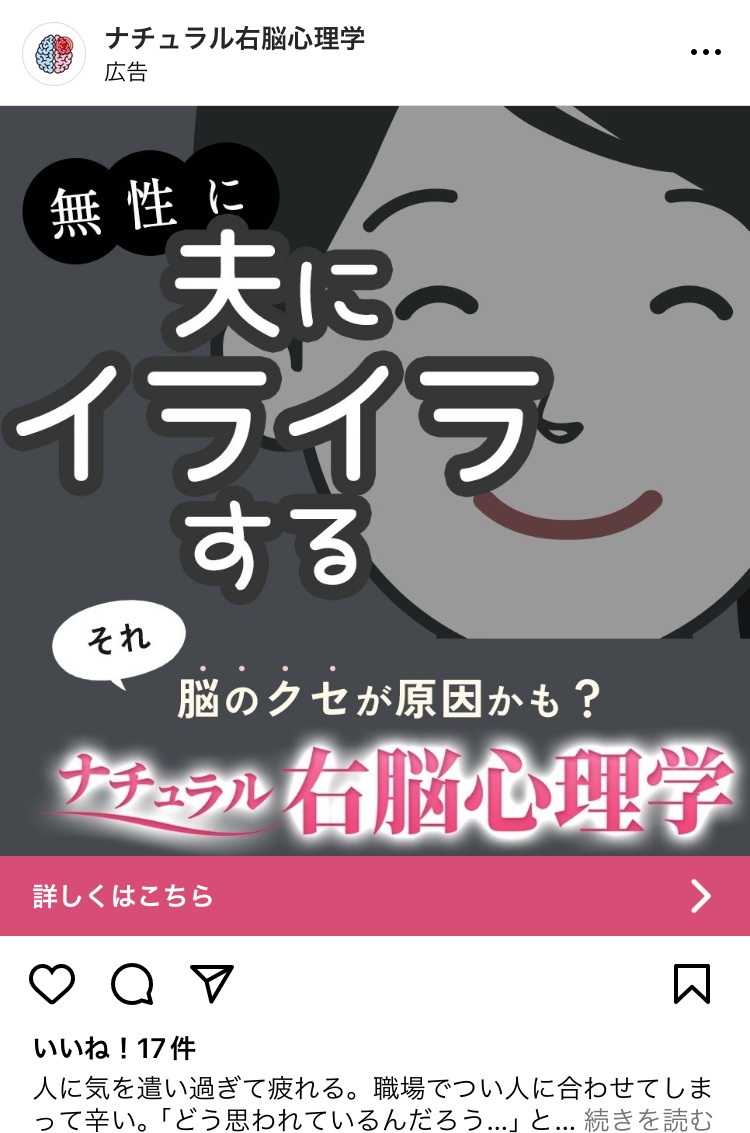The width and height of the screenshot is (750, 1133).
Task: Share the post with paper plane
Action: coord(211,984)
